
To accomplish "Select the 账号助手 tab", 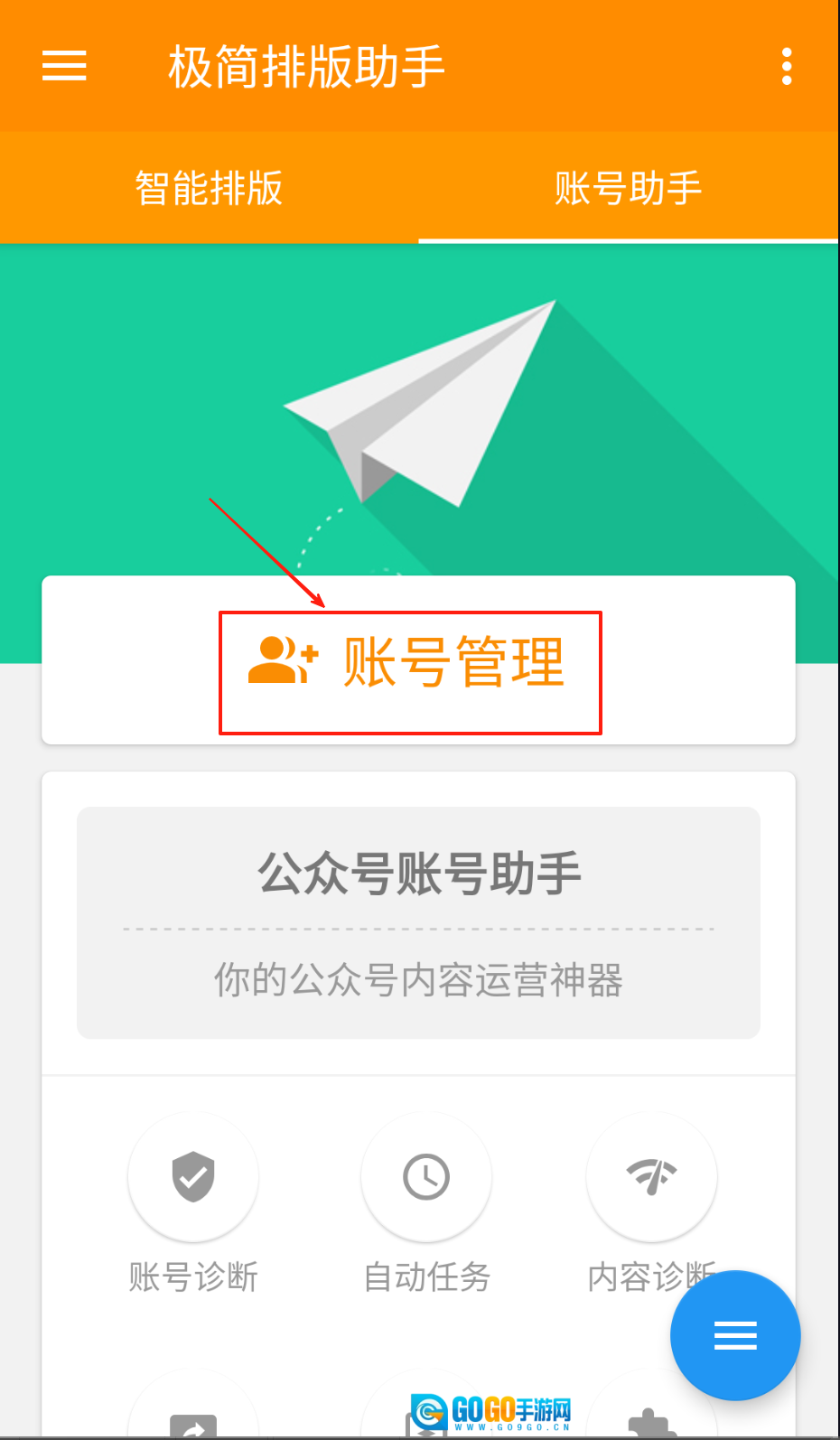I will click(x=628, y=188).
